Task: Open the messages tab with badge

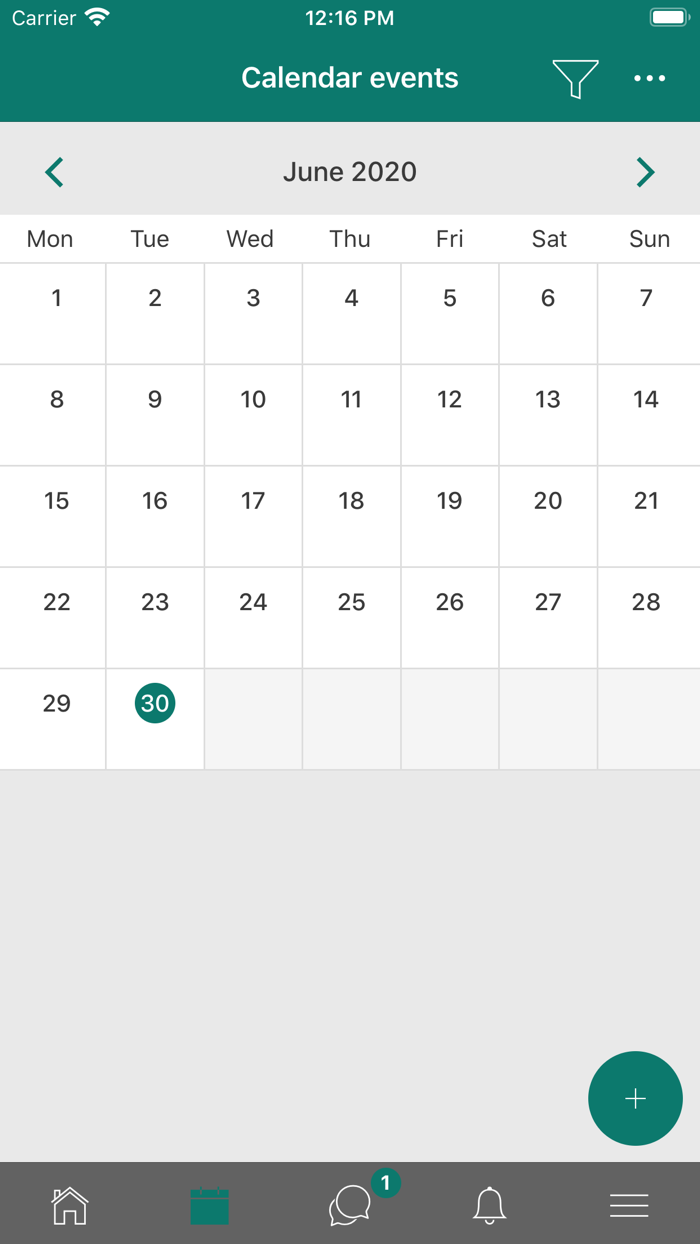Action: [x=350, y=1205]
